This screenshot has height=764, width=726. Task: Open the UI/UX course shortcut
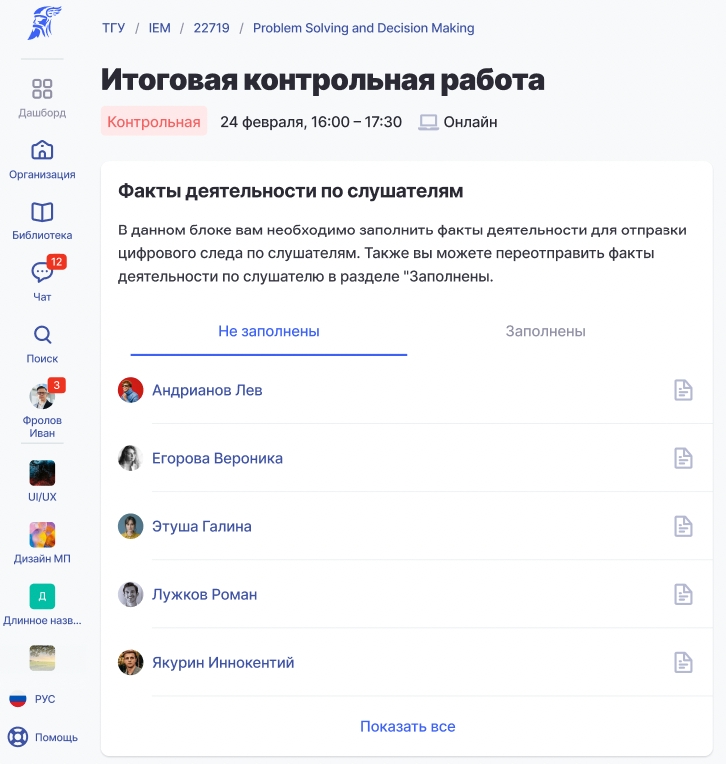point(42,480)
